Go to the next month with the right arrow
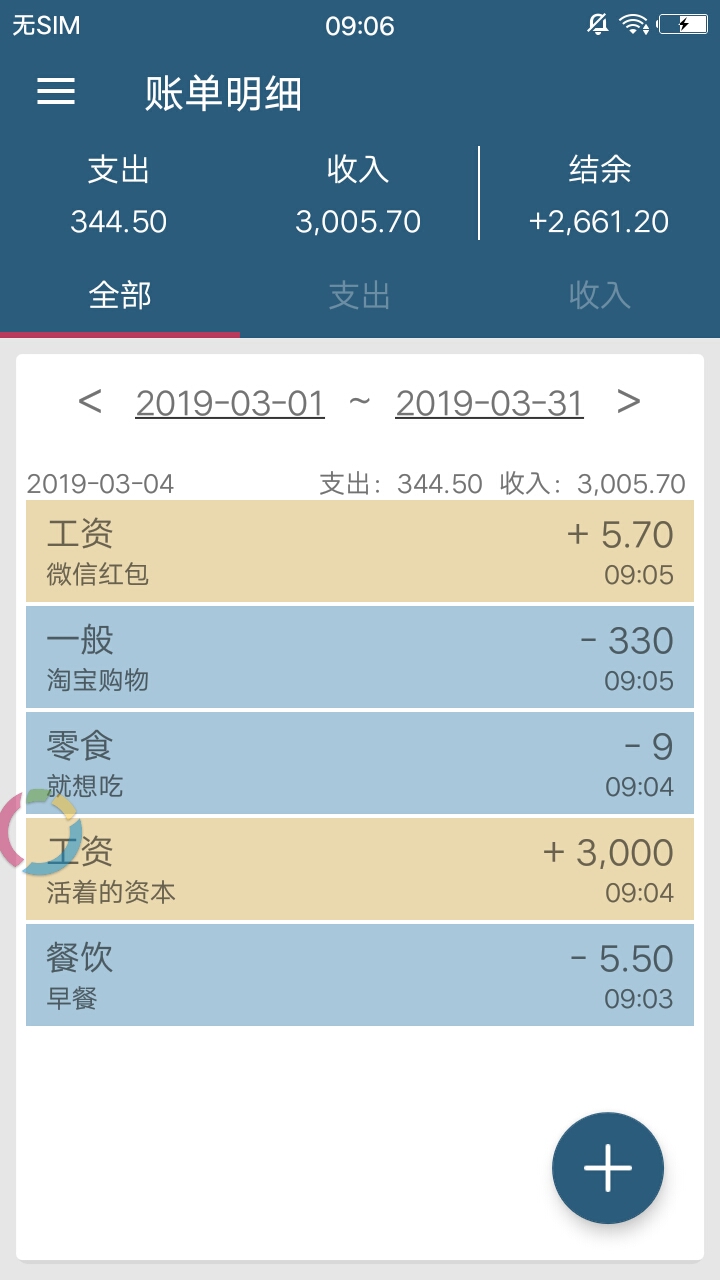 pos(628,402)
